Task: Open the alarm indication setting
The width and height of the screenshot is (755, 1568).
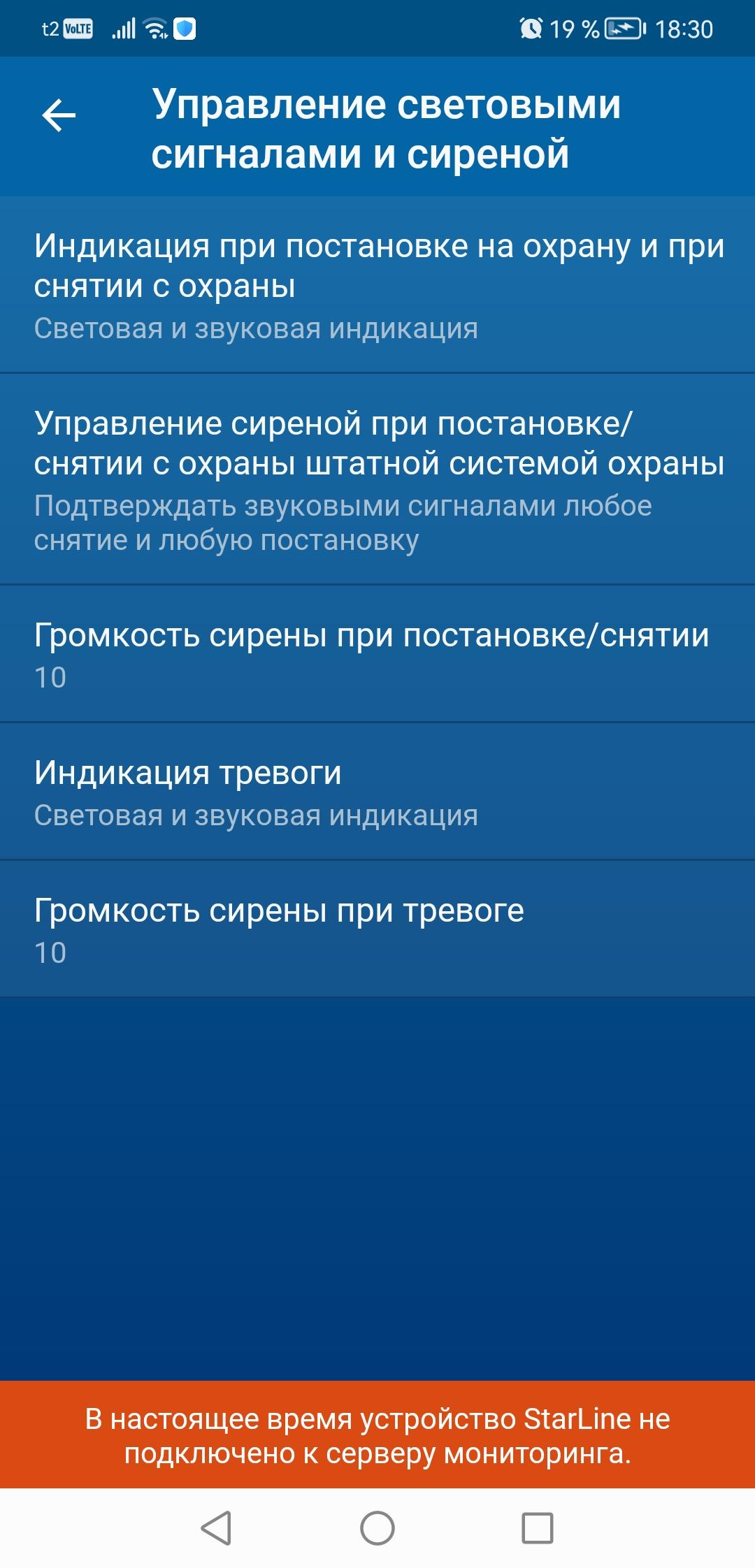Action: point(377,792)
